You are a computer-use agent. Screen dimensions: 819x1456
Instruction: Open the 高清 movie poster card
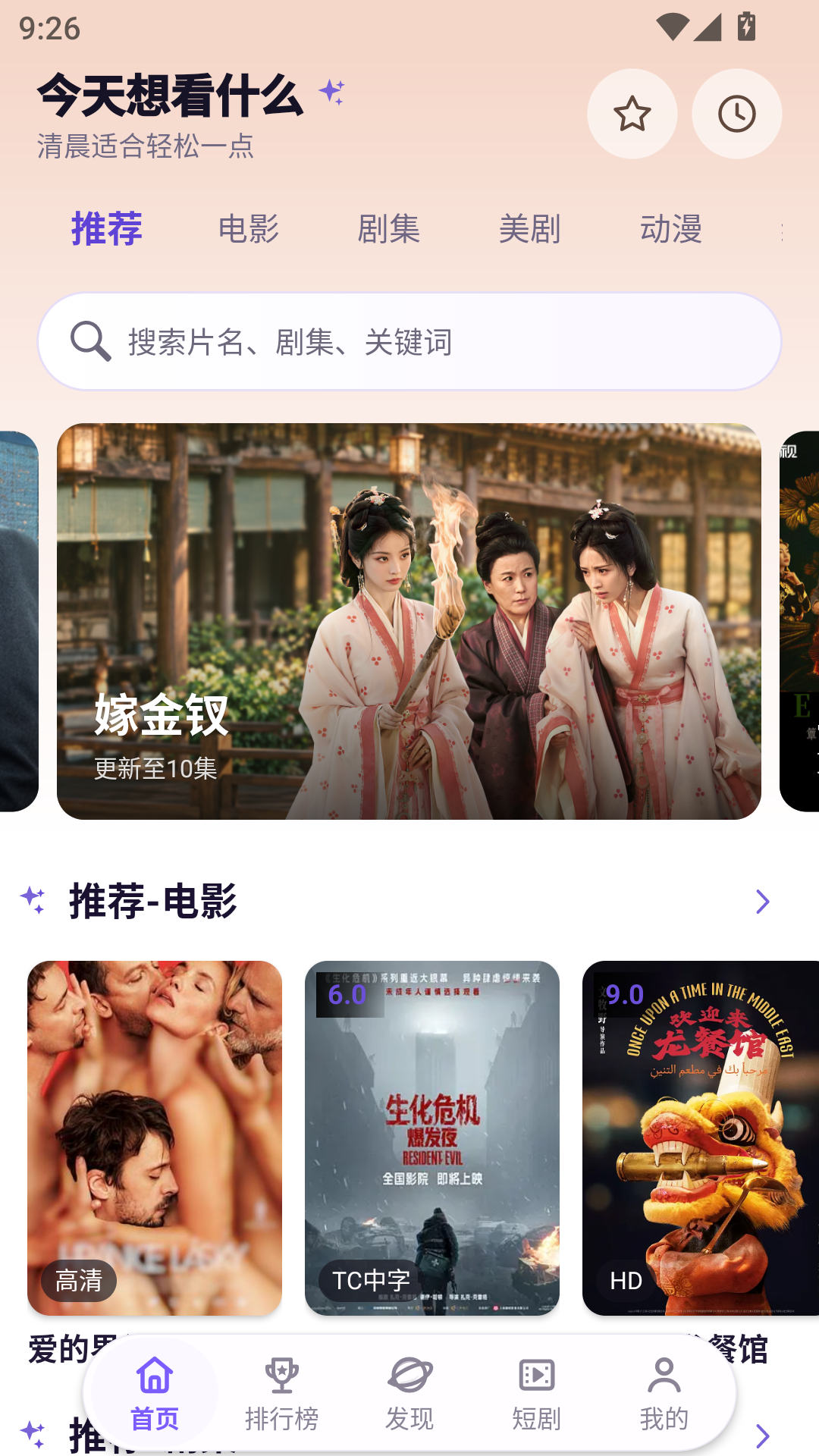tap(155, 1137)
